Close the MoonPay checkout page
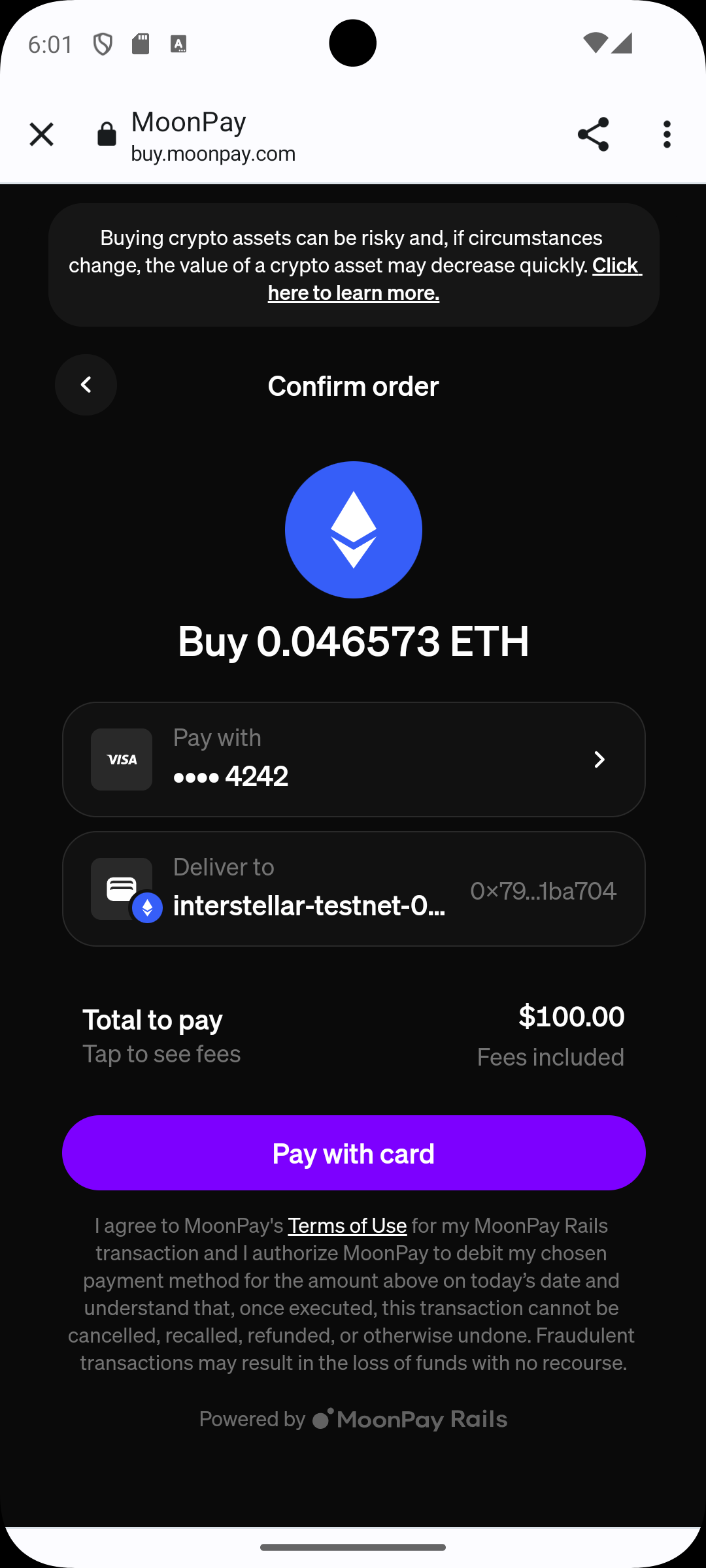This screenshot has height=1568, width=706. point(41,134)
